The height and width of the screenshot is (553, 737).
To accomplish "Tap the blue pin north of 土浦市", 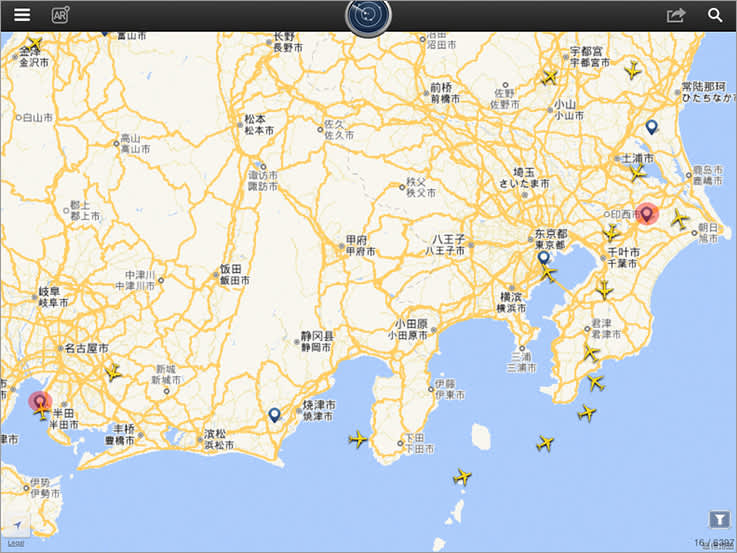I will click(x=651, y=127).
